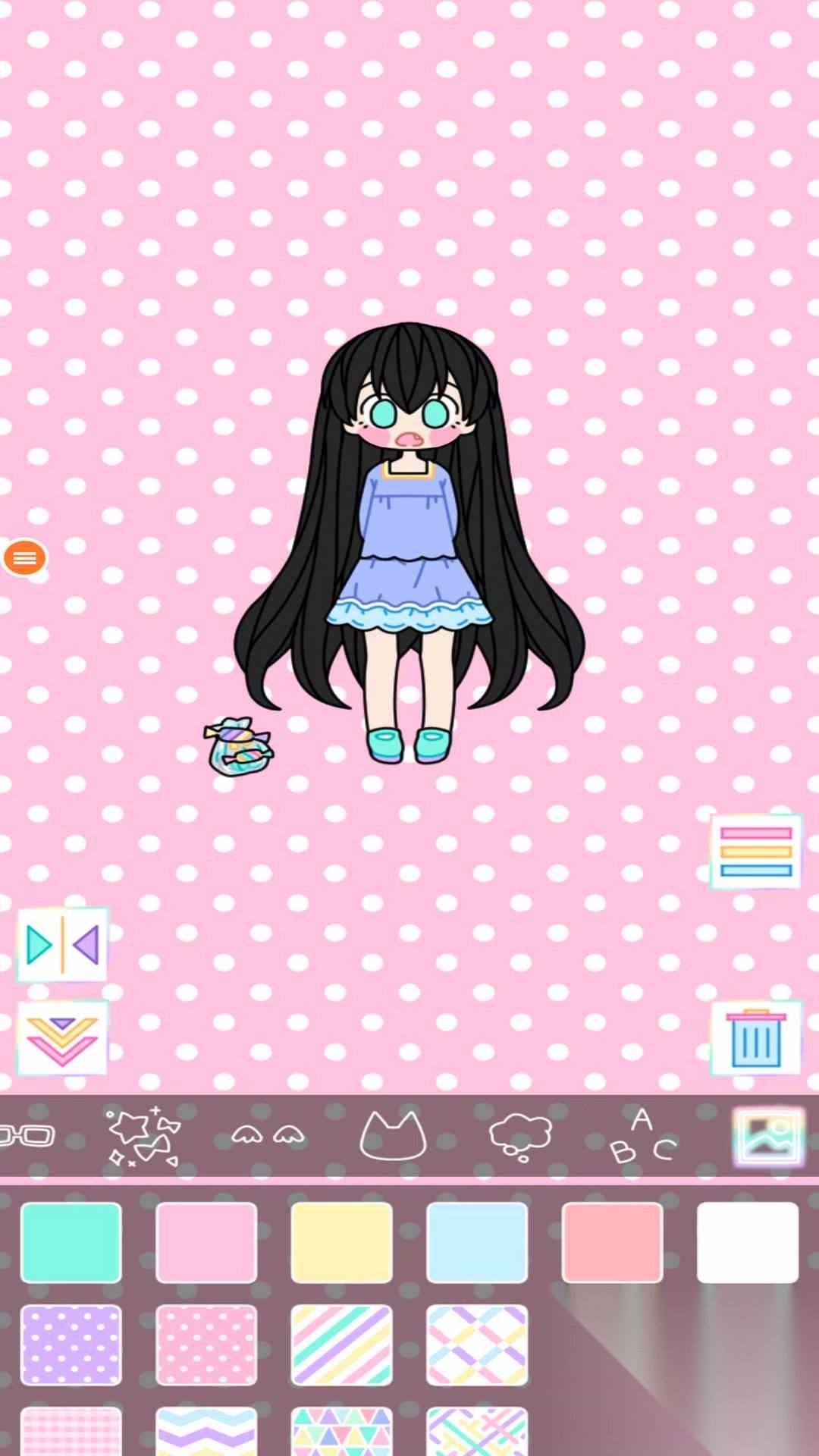Apply the light blue background
Image resolution: width=819 pixels, height=1456 pixels.
tap(477, 1242)
